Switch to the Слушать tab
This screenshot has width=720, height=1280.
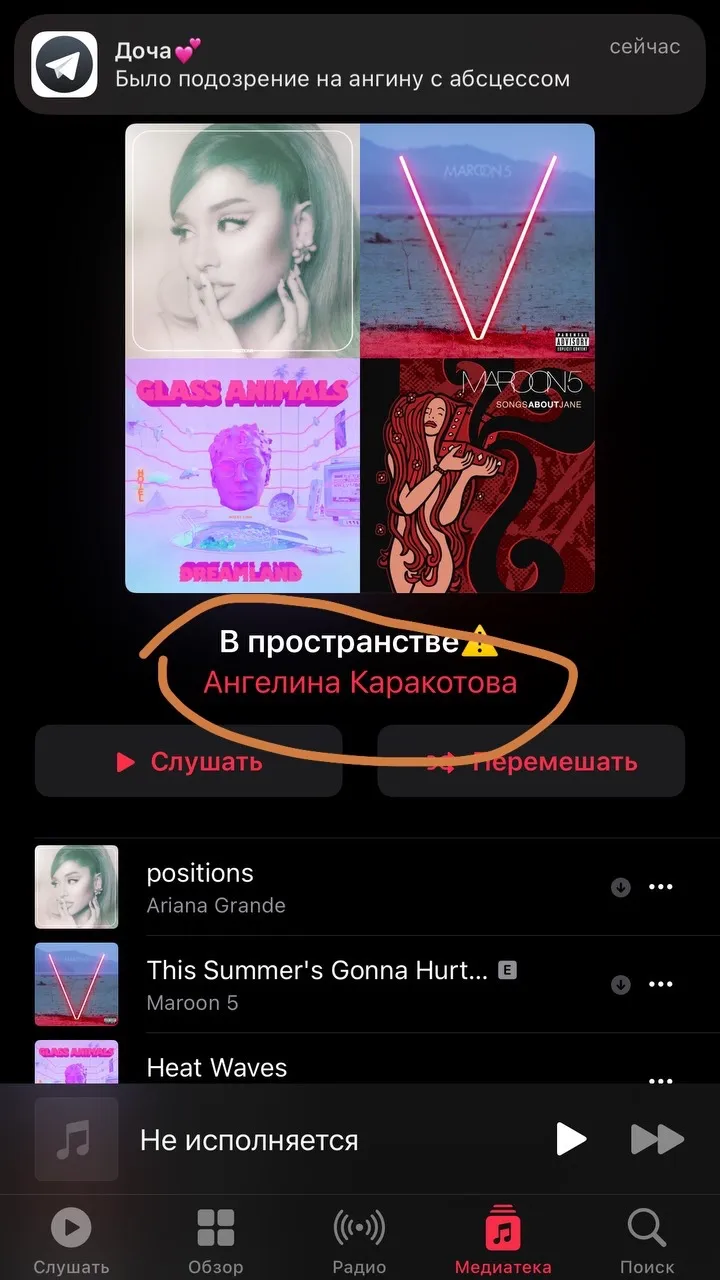coord(71,1240)
